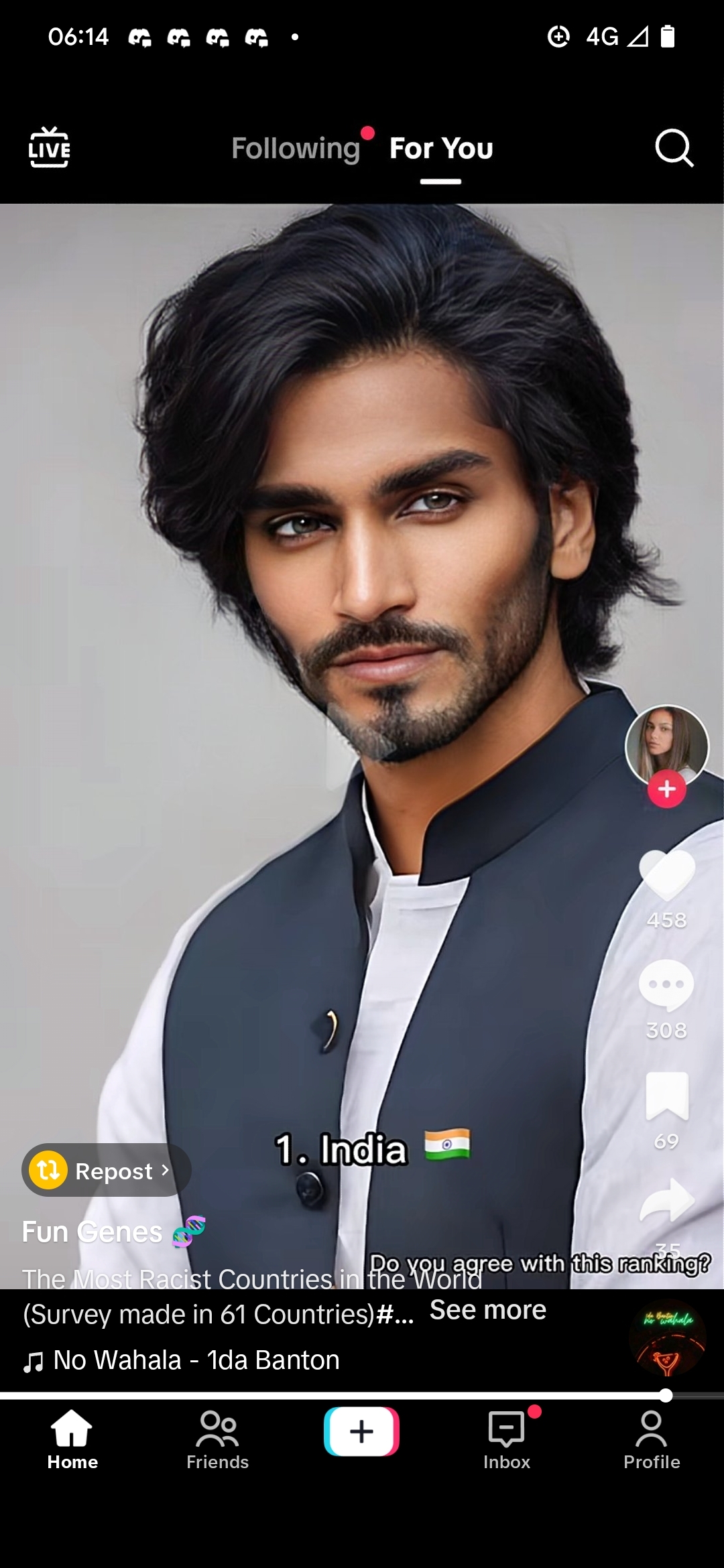Open Fun Genes account name

93,1232
